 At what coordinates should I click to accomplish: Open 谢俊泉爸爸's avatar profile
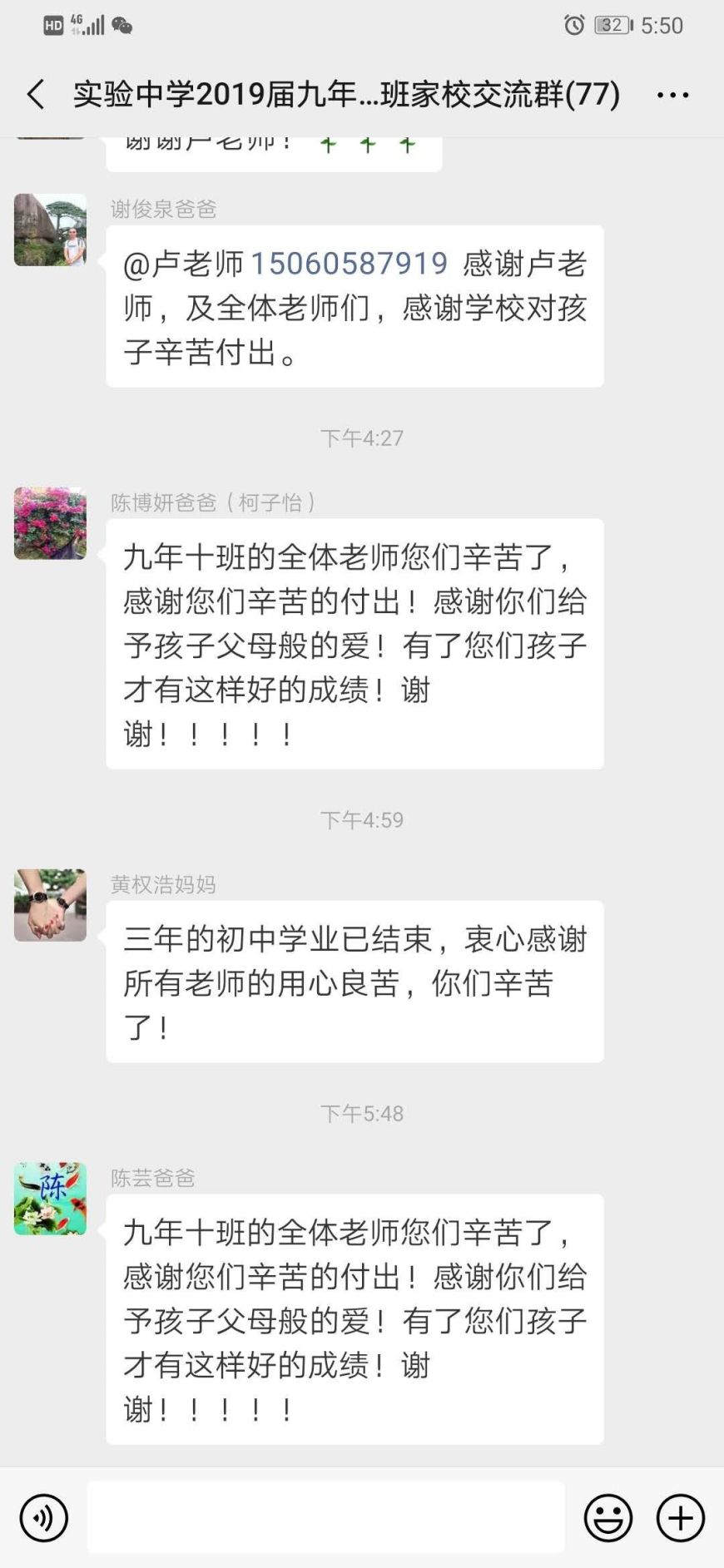pyautogui.click(x=50, y=230)
